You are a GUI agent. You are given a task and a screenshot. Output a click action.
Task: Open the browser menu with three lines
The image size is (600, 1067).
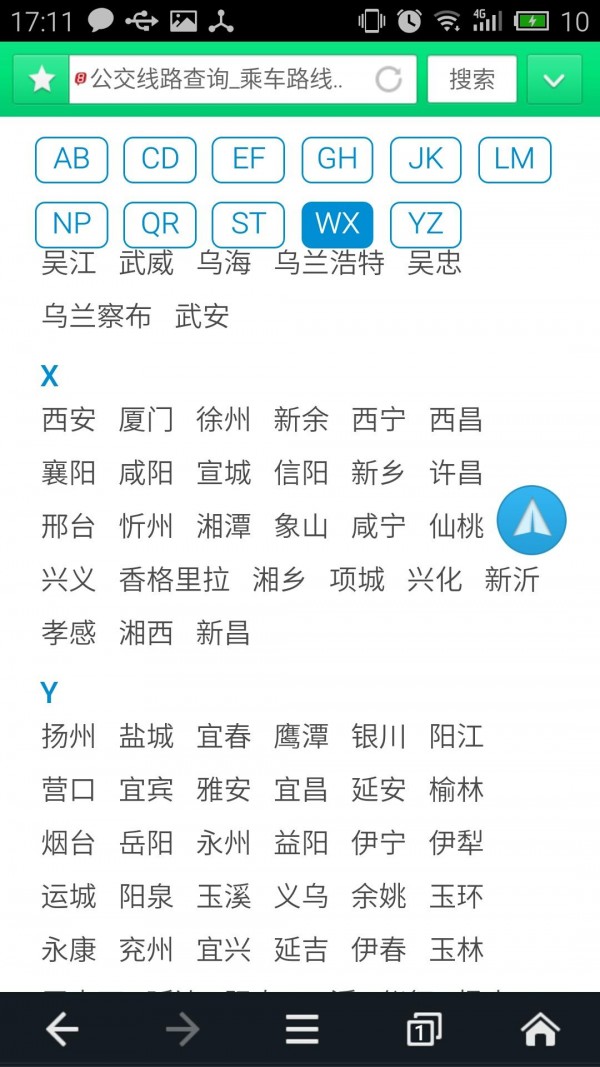point(302,1029)
